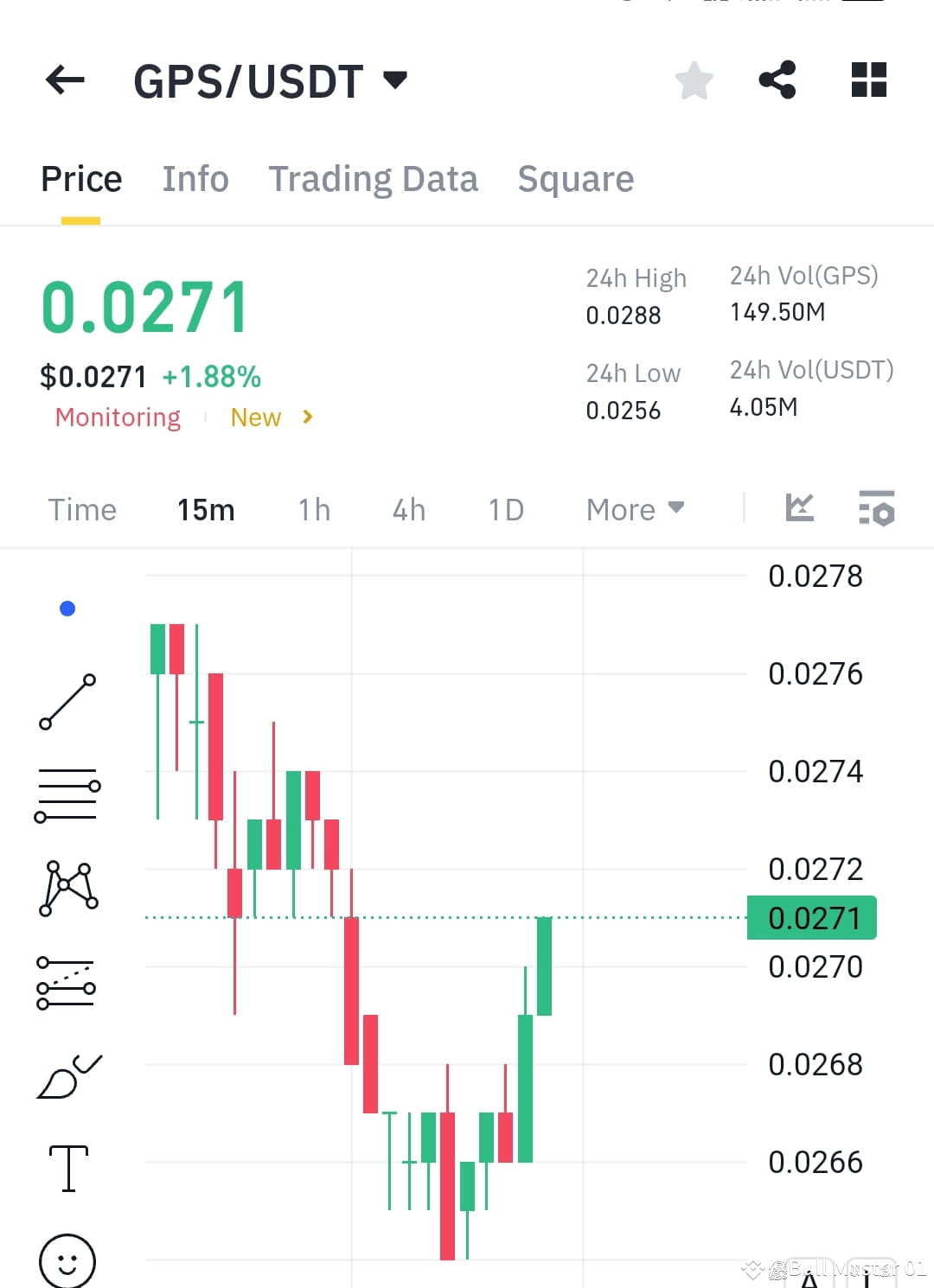Choose the parallel channel drawing tool
This screenshot has width=934, height=1288.
coord(67,984)
